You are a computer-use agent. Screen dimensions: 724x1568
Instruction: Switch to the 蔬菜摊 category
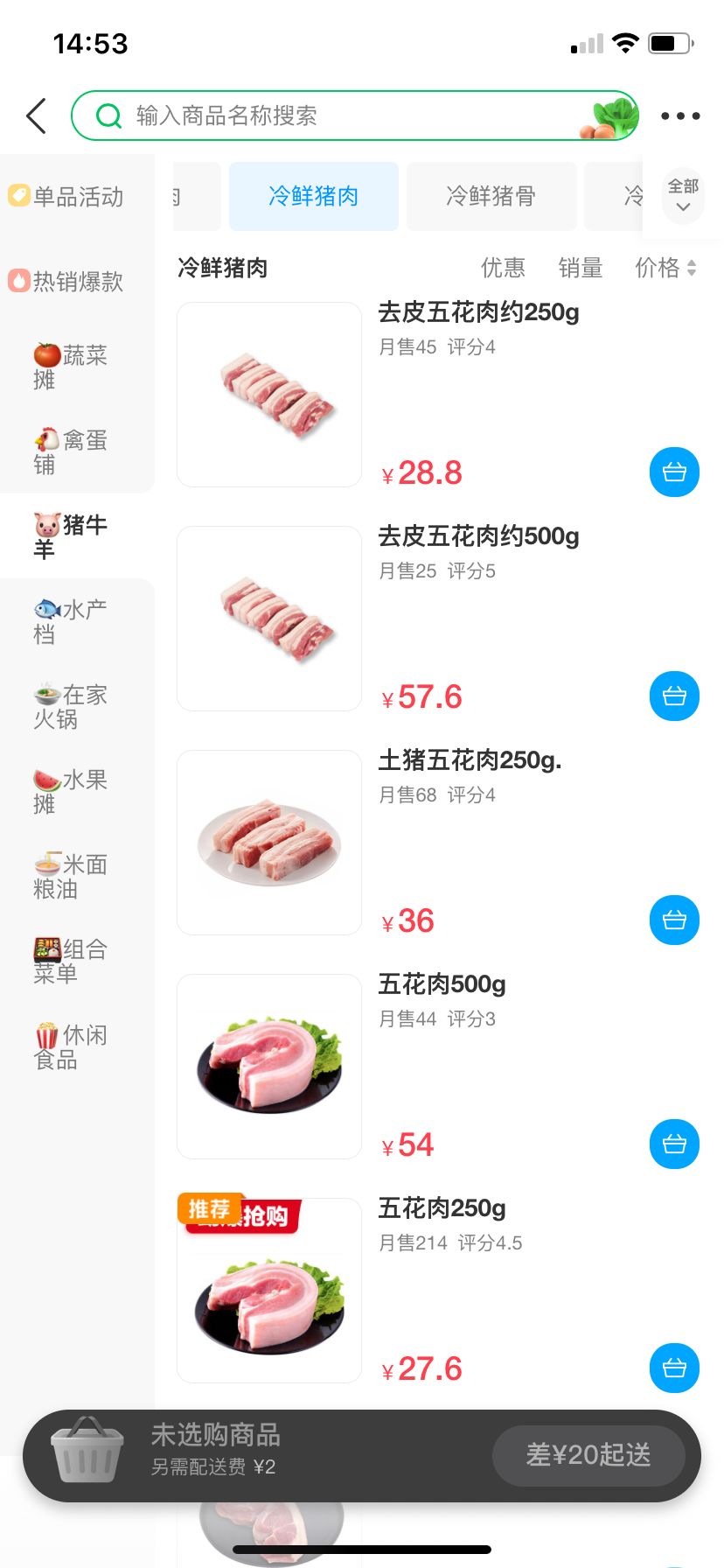[x=72, y=367]
